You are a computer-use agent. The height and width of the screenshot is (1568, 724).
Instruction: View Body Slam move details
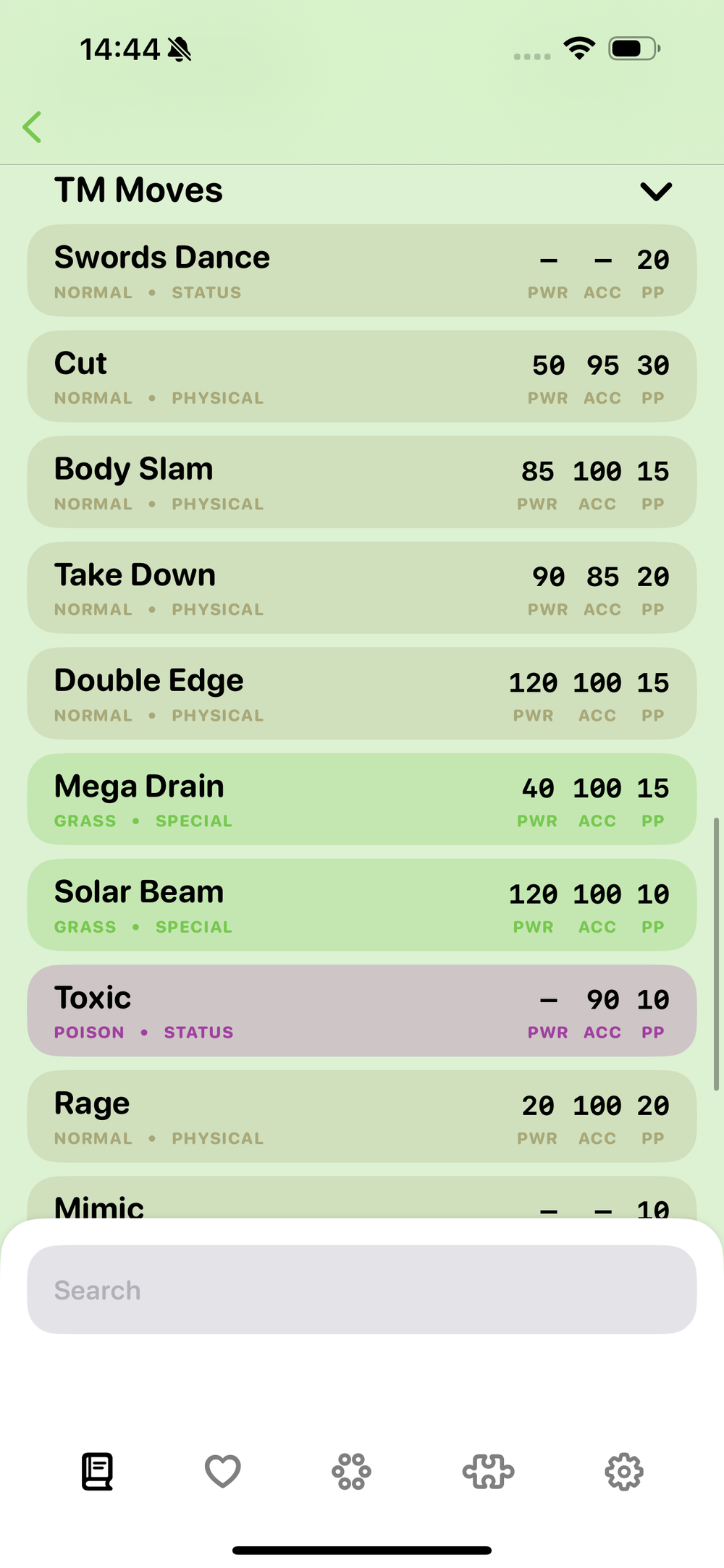[362, 482]
